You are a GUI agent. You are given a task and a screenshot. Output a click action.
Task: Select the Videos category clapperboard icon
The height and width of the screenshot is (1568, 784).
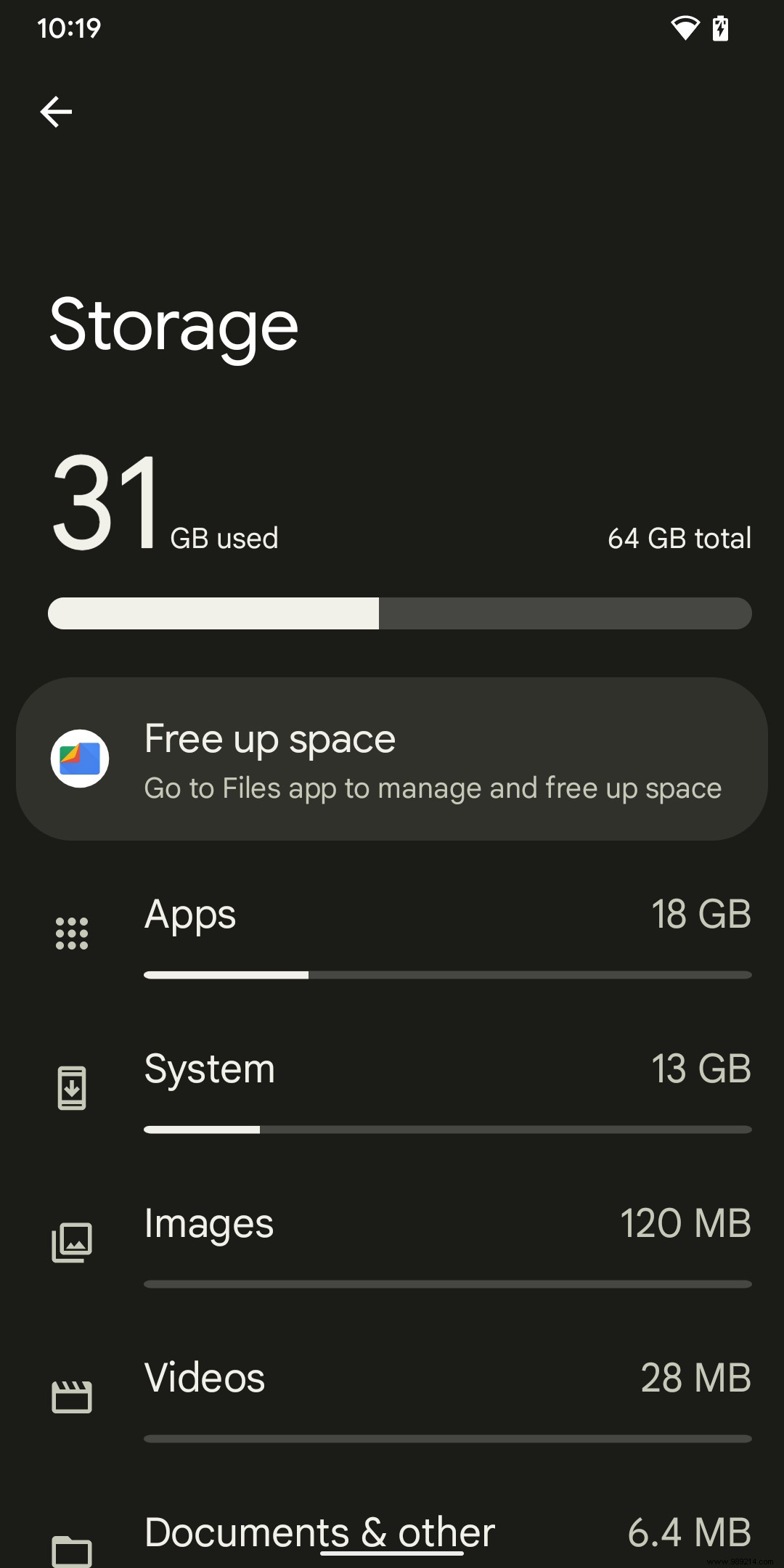(72, 1397)
